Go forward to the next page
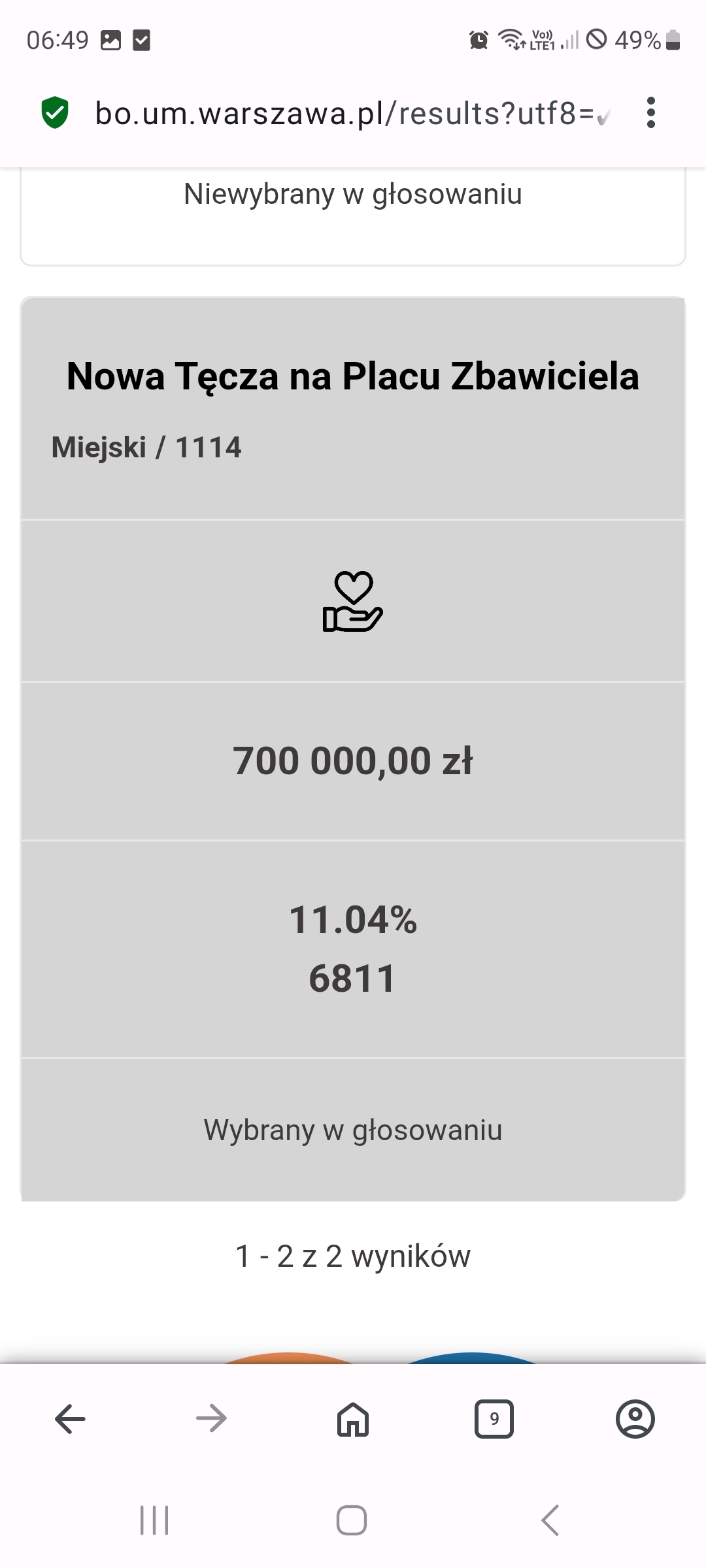The image size is (706, 1568). tap(211, 1418)
